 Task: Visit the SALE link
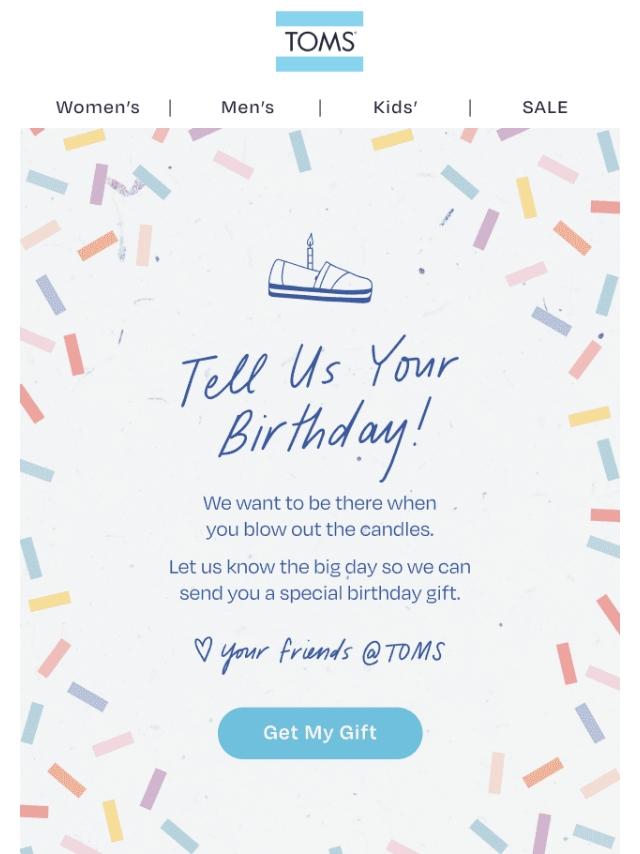(x=544, y=107)
